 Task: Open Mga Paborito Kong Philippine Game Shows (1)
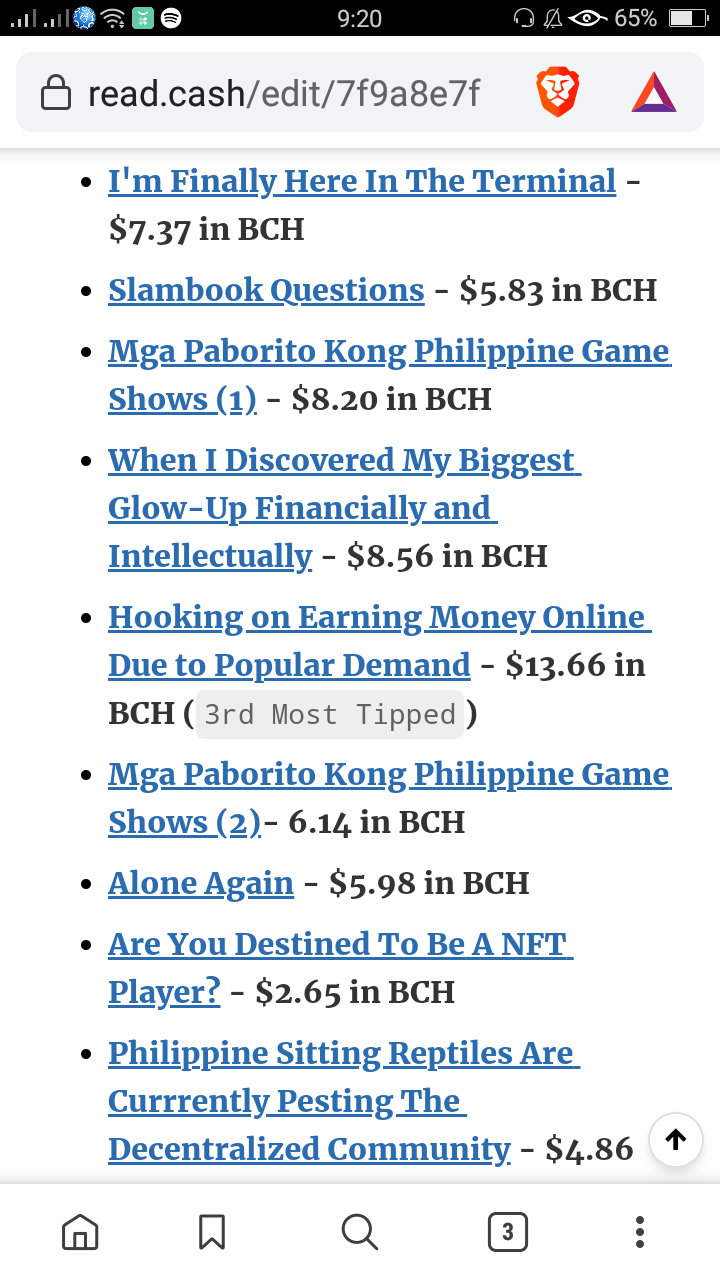pos(389,375)
